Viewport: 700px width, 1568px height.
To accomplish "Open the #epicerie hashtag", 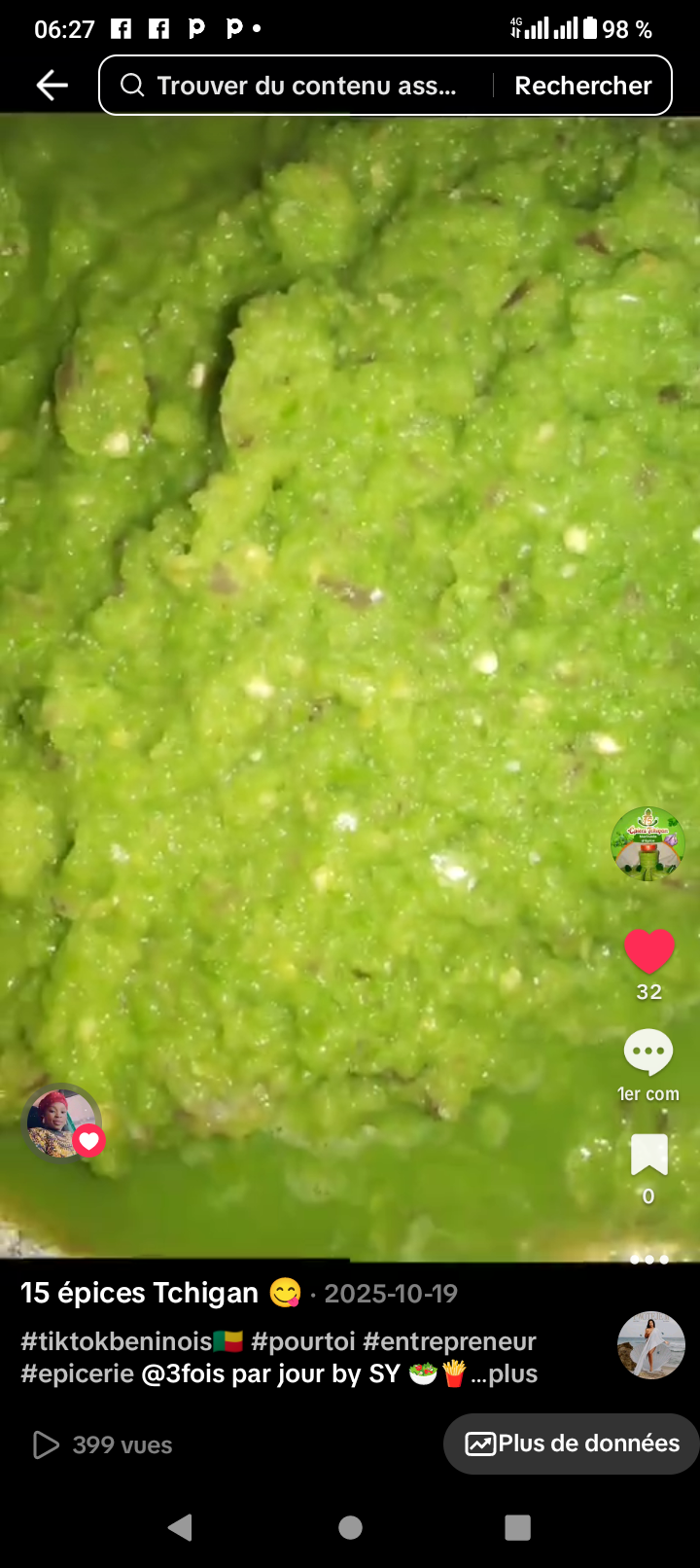I will click(x=78, y=1373).
